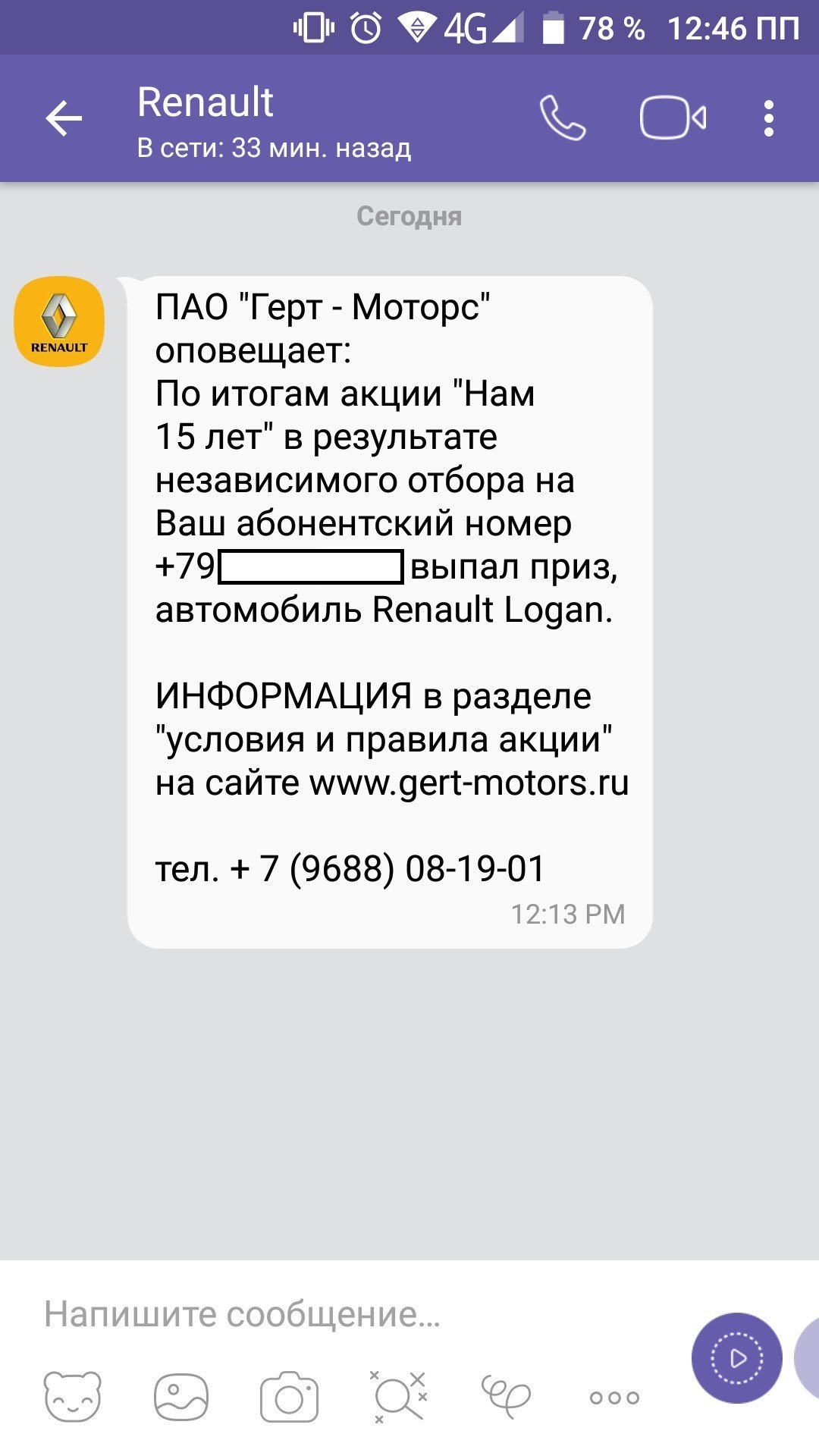
Task: Open the www.gert-motors.ru link
Action: (x=469, y=783)
